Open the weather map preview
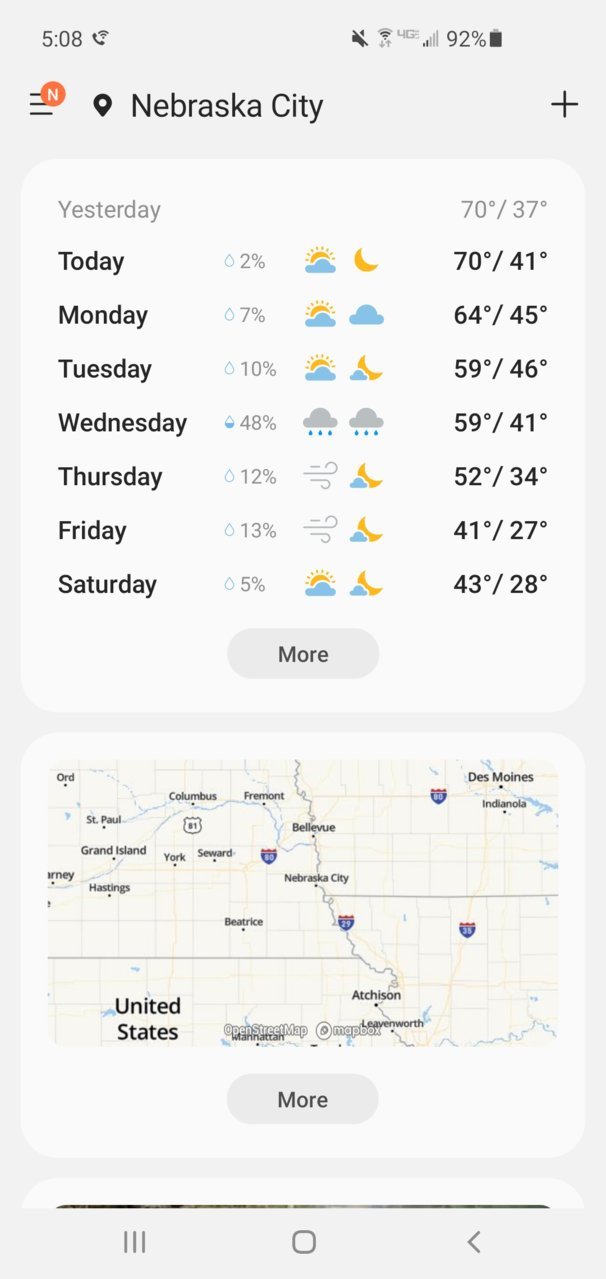 click(x=303, y=903)
